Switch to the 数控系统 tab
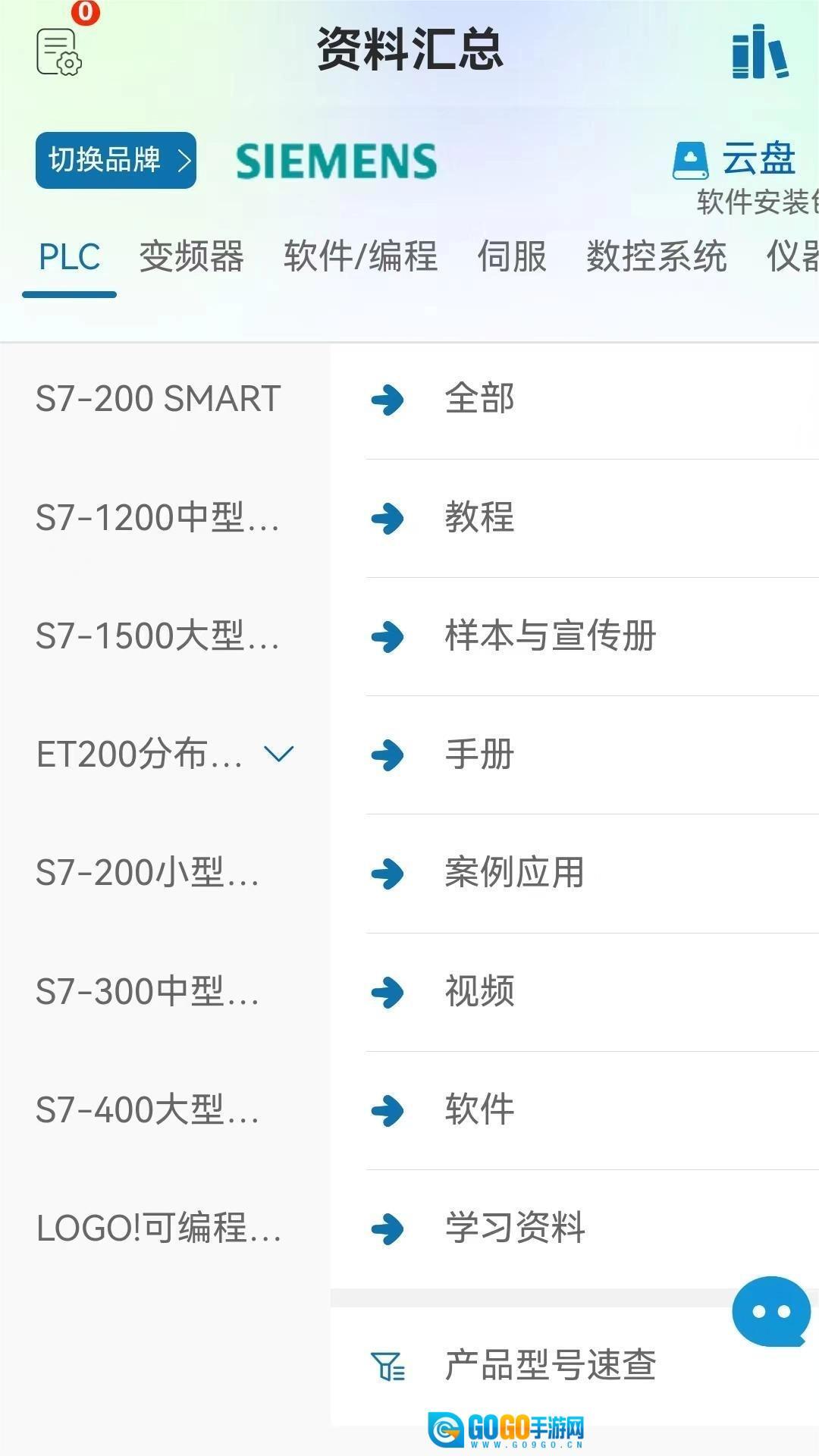This screenshot has width=819, height=1456. 656,256
